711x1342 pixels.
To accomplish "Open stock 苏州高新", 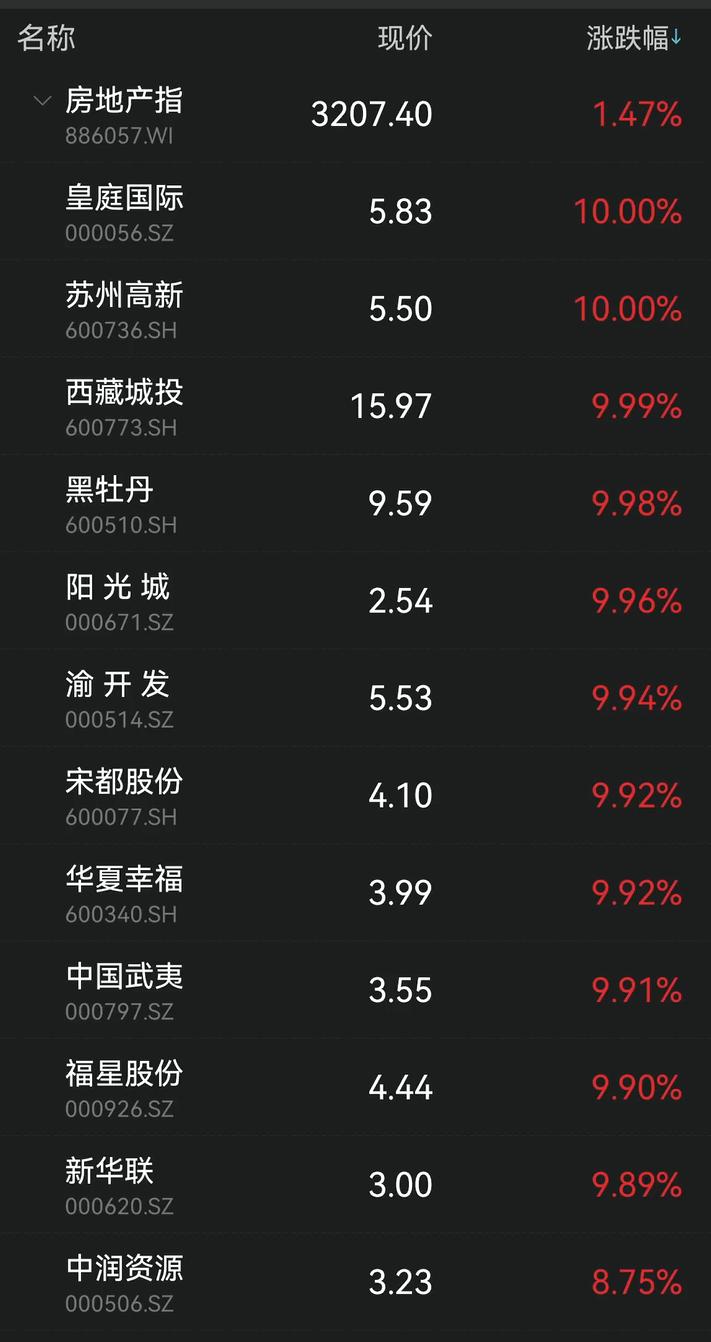I will click(x=355, y=309).
